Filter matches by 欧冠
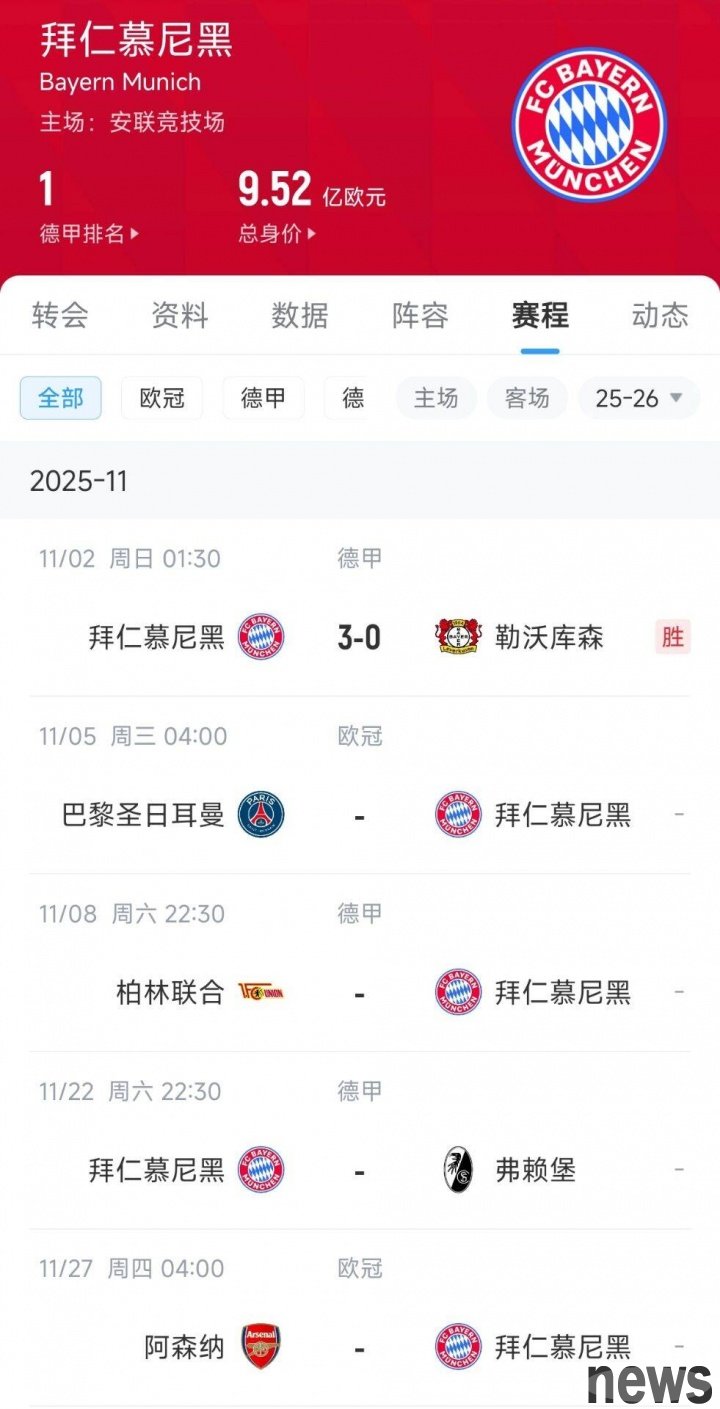Image resolution: width=720 pixels, height=1409 pixels. (162, 398)
